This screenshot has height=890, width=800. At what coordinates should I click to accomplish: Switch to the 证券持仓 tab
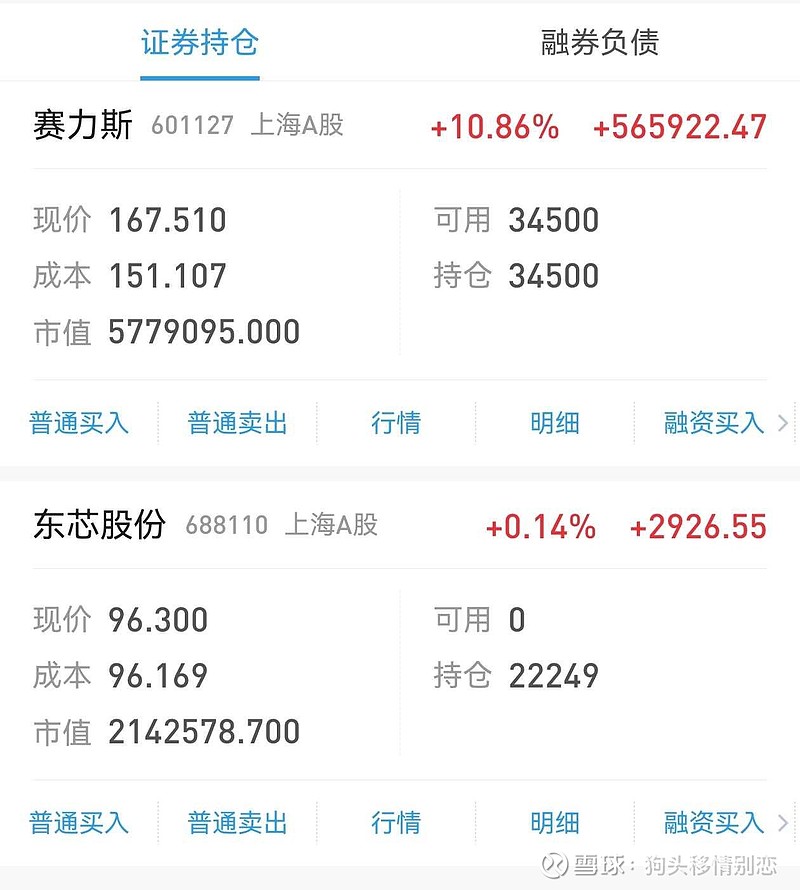click(x=200, y=43)
